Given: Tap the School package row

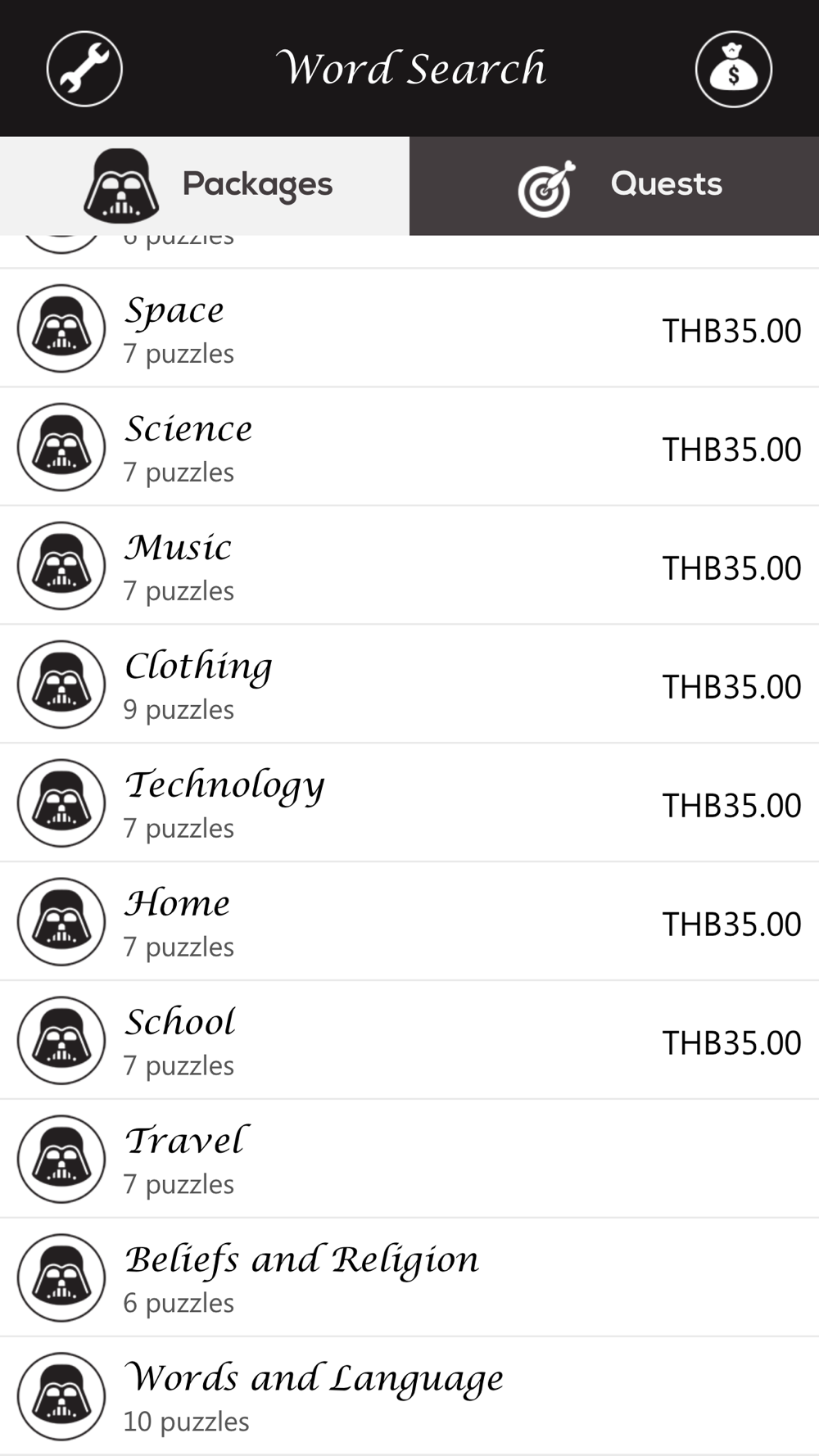Looking at the screenshot, I should coord(409,1041).
